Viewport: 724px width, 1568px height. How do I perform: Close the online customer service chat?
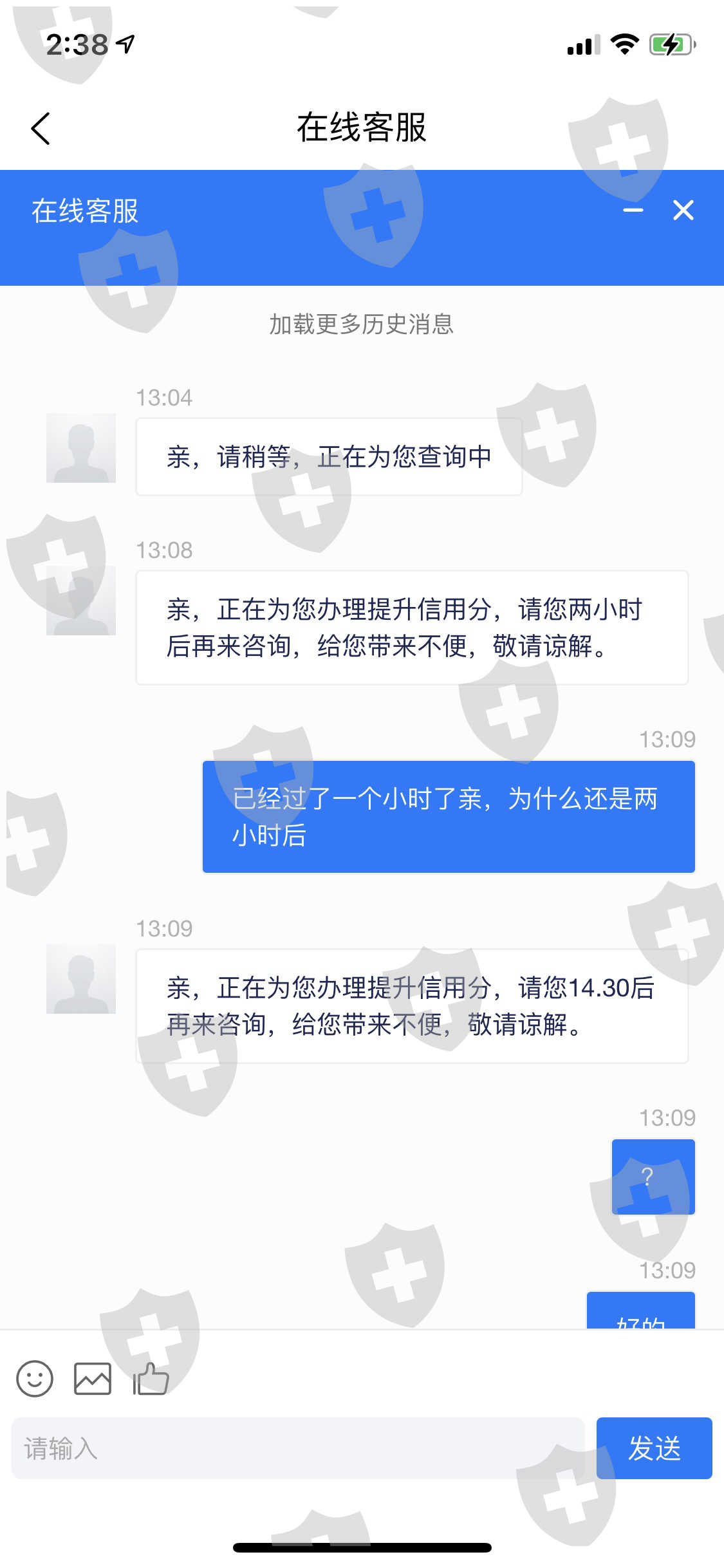683,210
